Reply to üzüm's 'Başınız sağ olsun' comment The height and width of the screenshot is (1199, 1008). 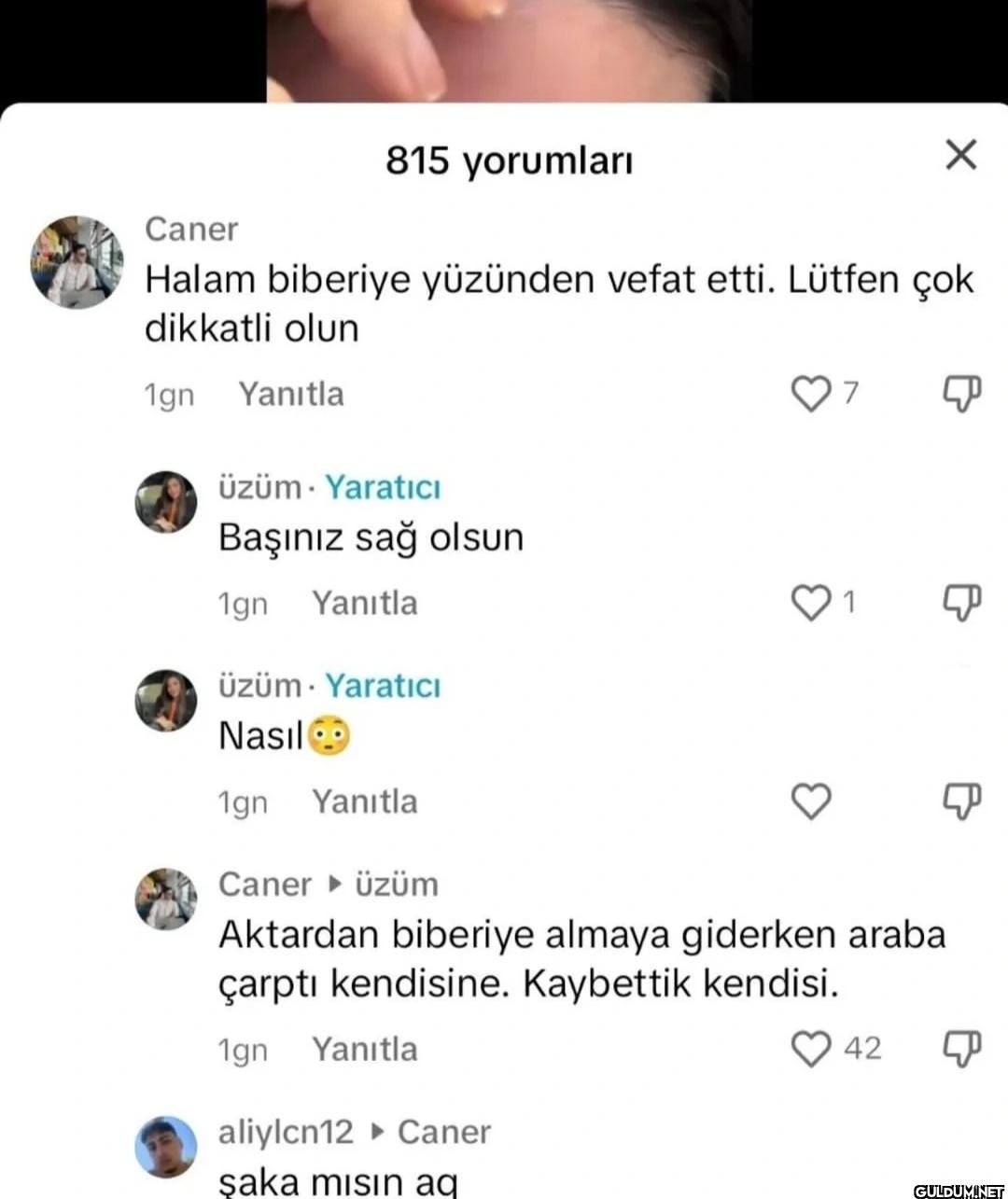(x=364, y=603)
